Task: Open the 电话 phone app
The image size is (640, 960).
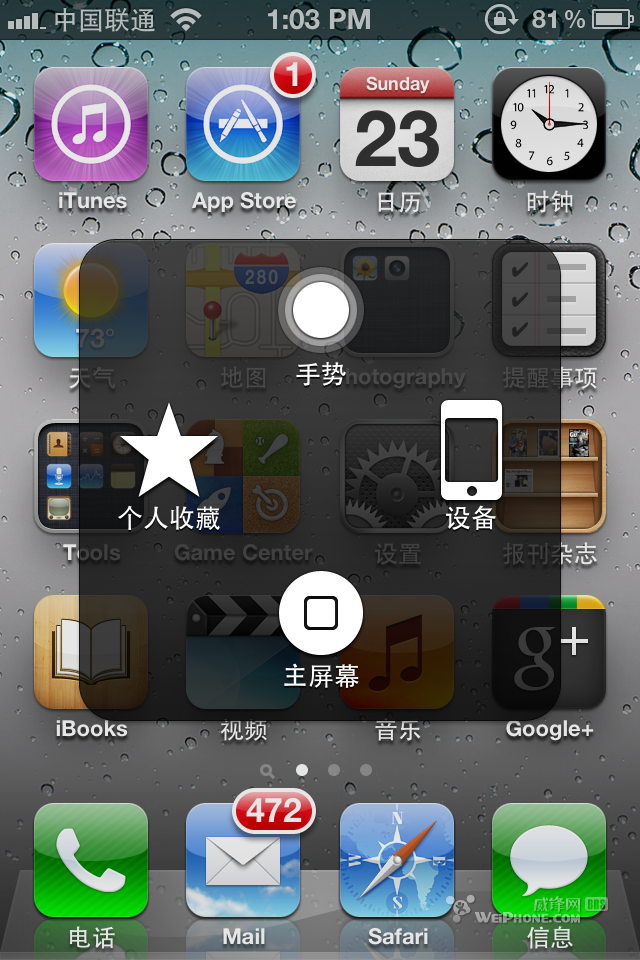Action: tap(91, 860)
